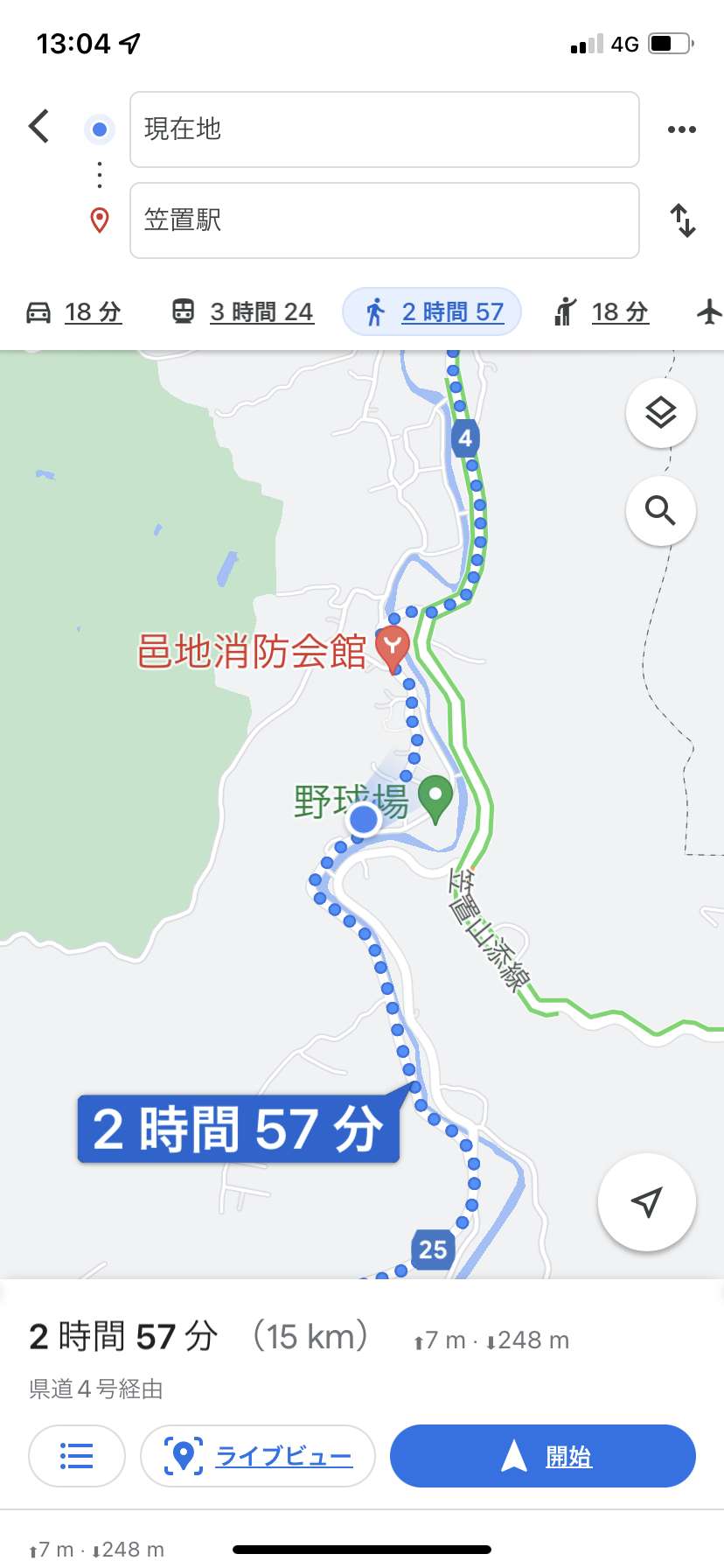Start navigation with 開始 button

click(543, 1456)
